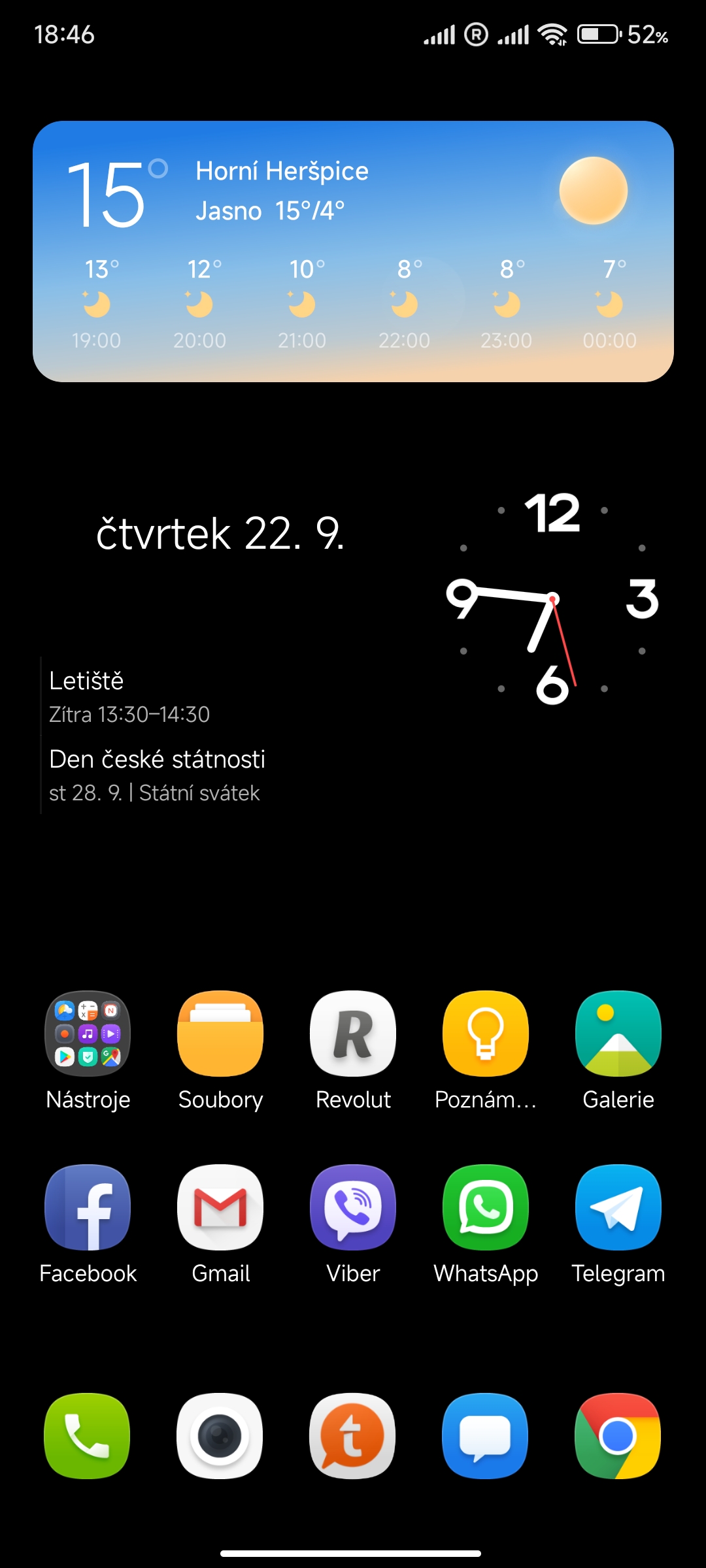Open the Den české státnosti holiday entry

(x=157, y=776)
